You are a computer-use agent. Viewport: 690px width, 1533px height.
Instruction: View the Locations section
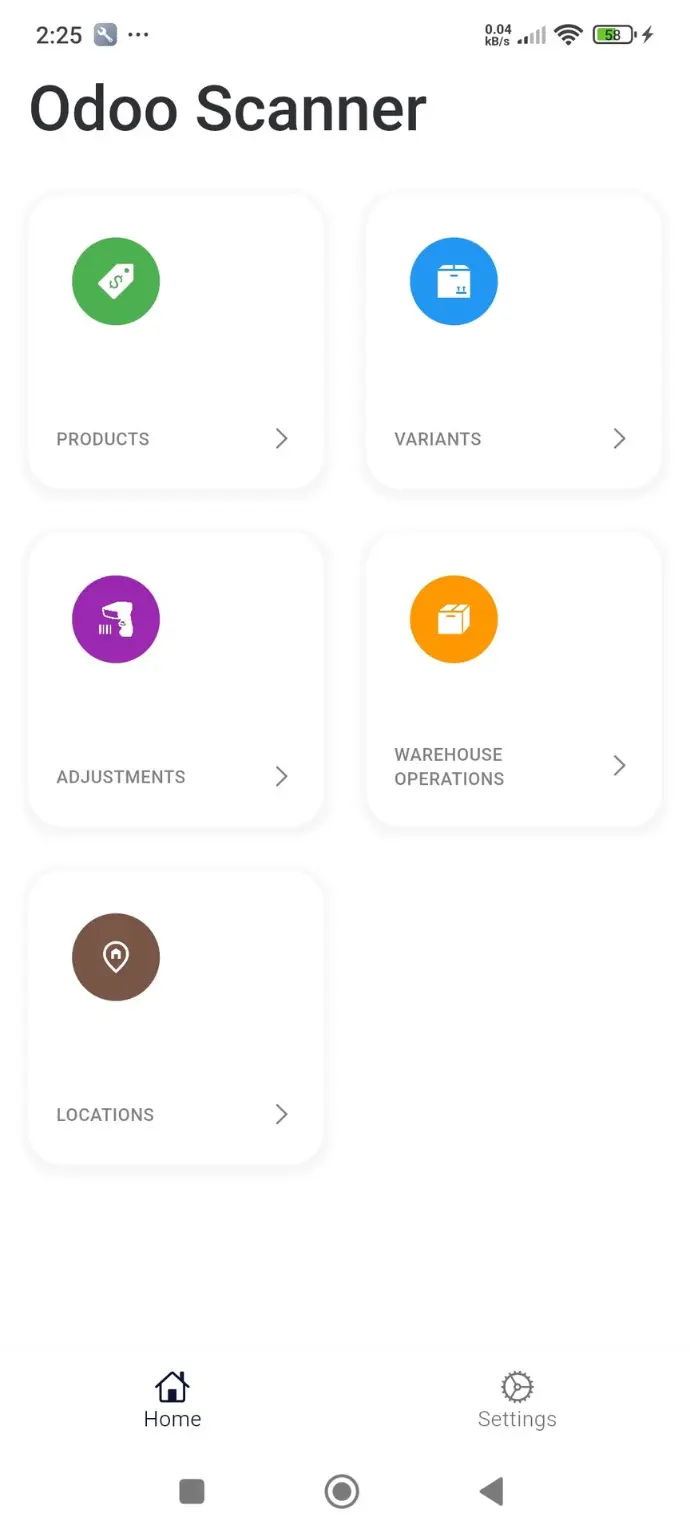click(175, 1018)
